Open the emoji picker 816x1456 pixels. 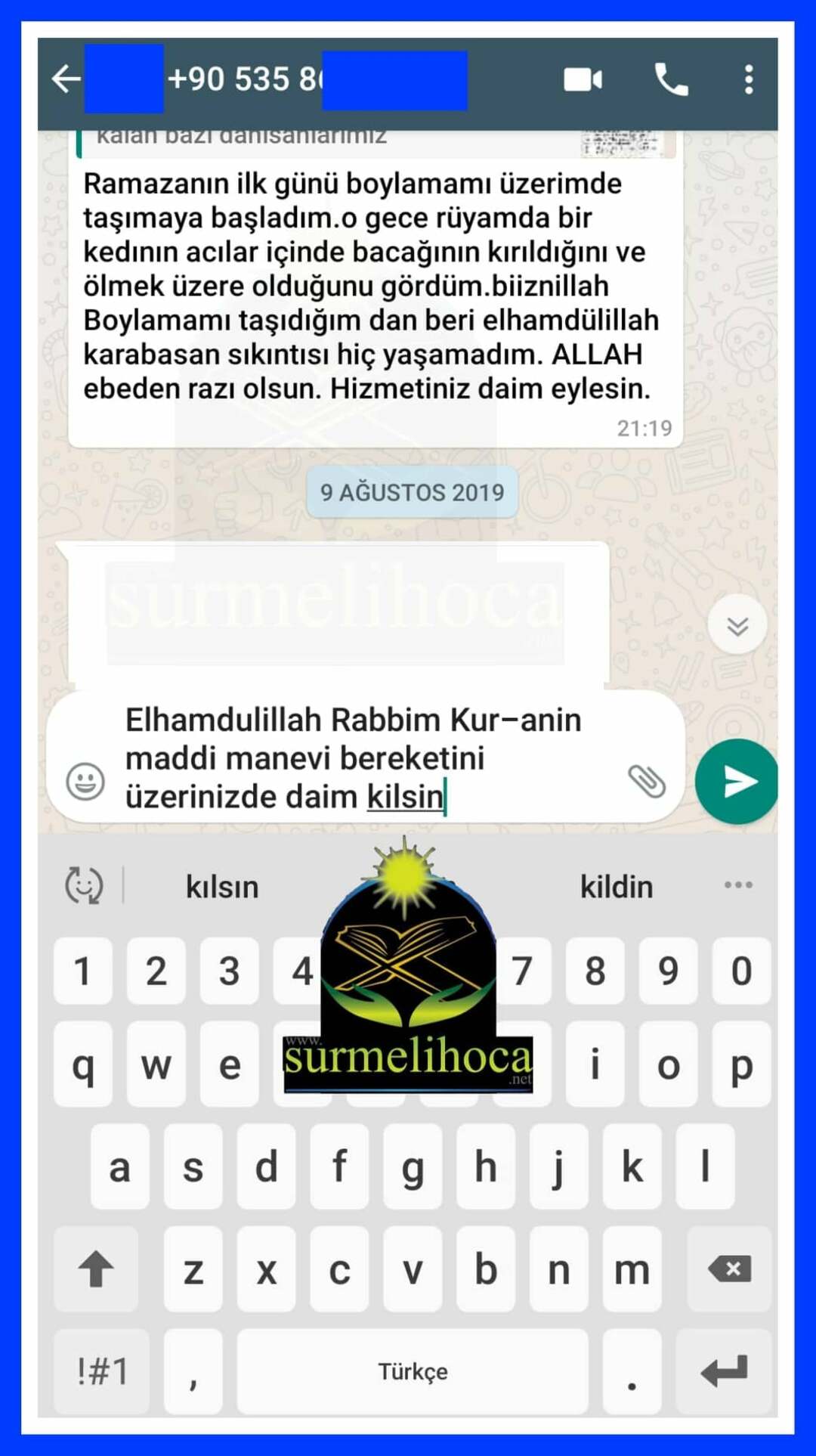pyautogui.click(x=85, y=781)
